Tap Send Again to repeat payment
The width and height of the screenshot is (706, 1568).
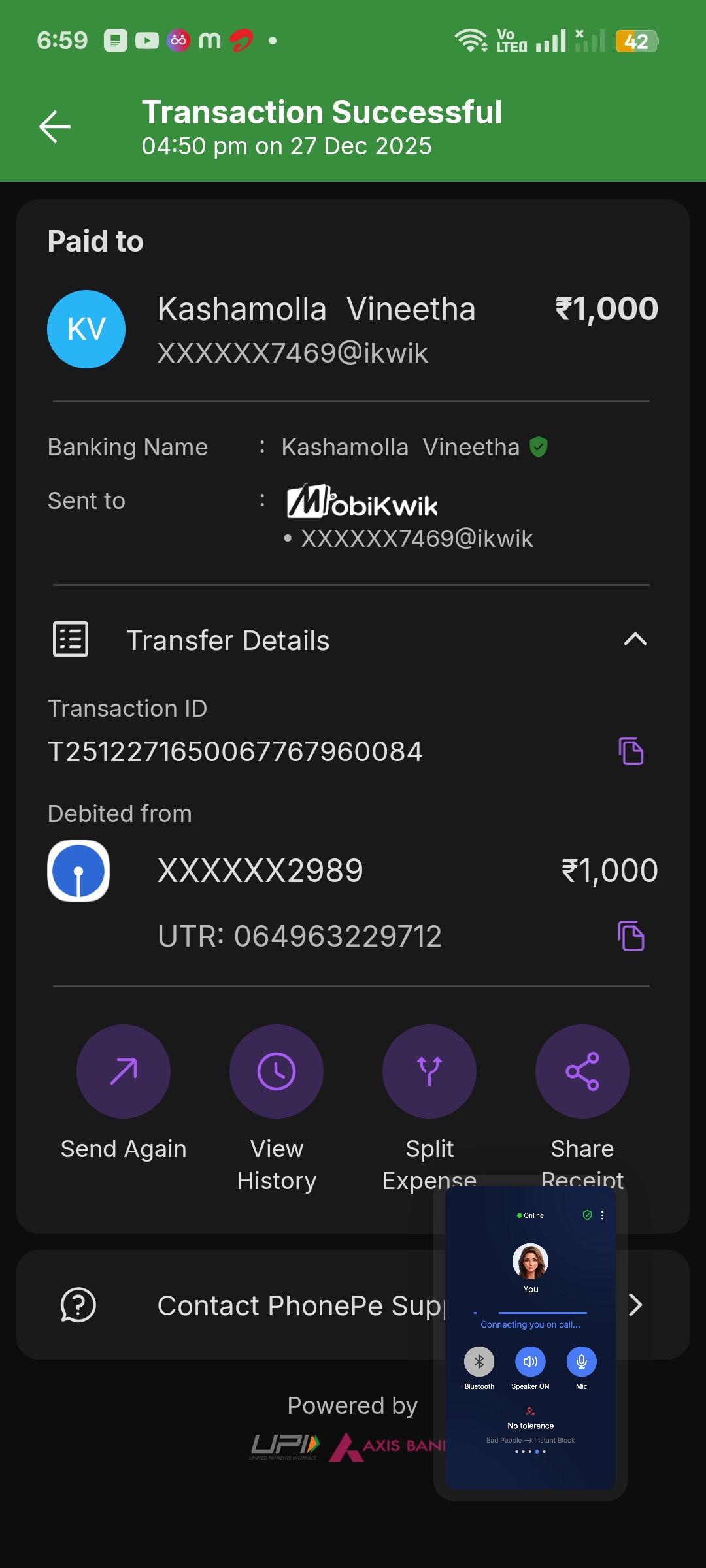pyautogui.click(x=124, y=1071)
